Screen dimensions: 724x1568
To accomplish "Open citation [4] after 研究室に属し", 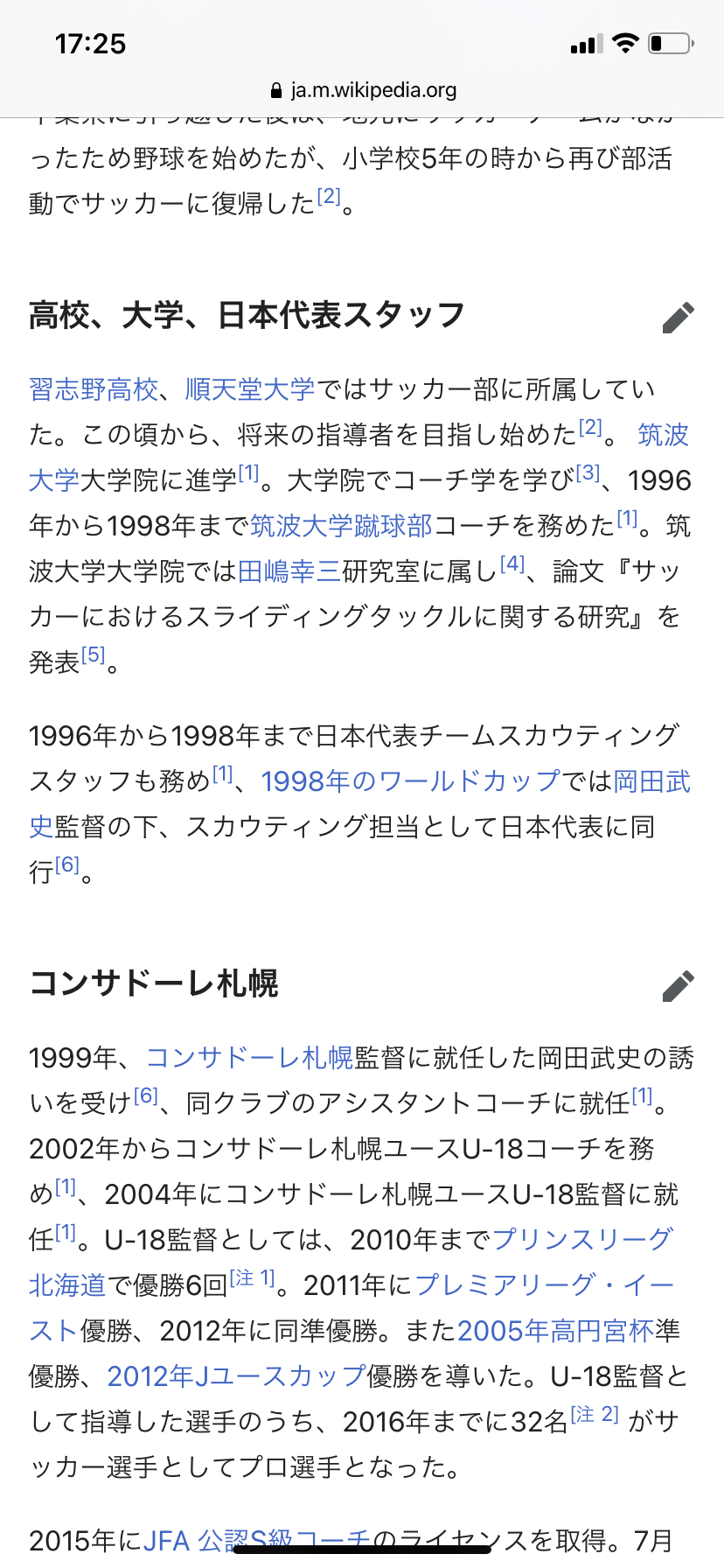I will [x=512, y=564].
